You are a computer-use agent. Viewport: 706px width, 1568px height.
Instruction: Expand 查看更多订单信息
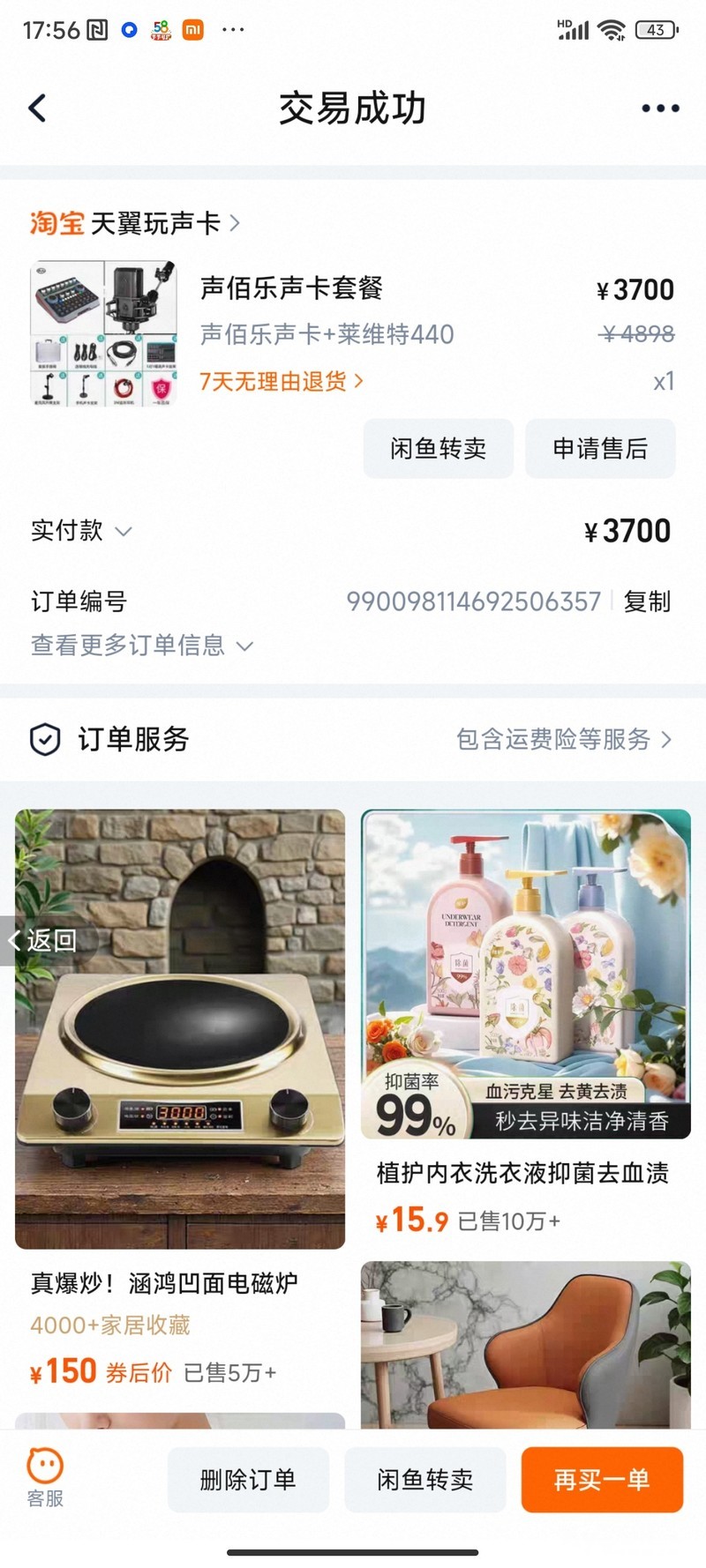[x=141, y=646]
